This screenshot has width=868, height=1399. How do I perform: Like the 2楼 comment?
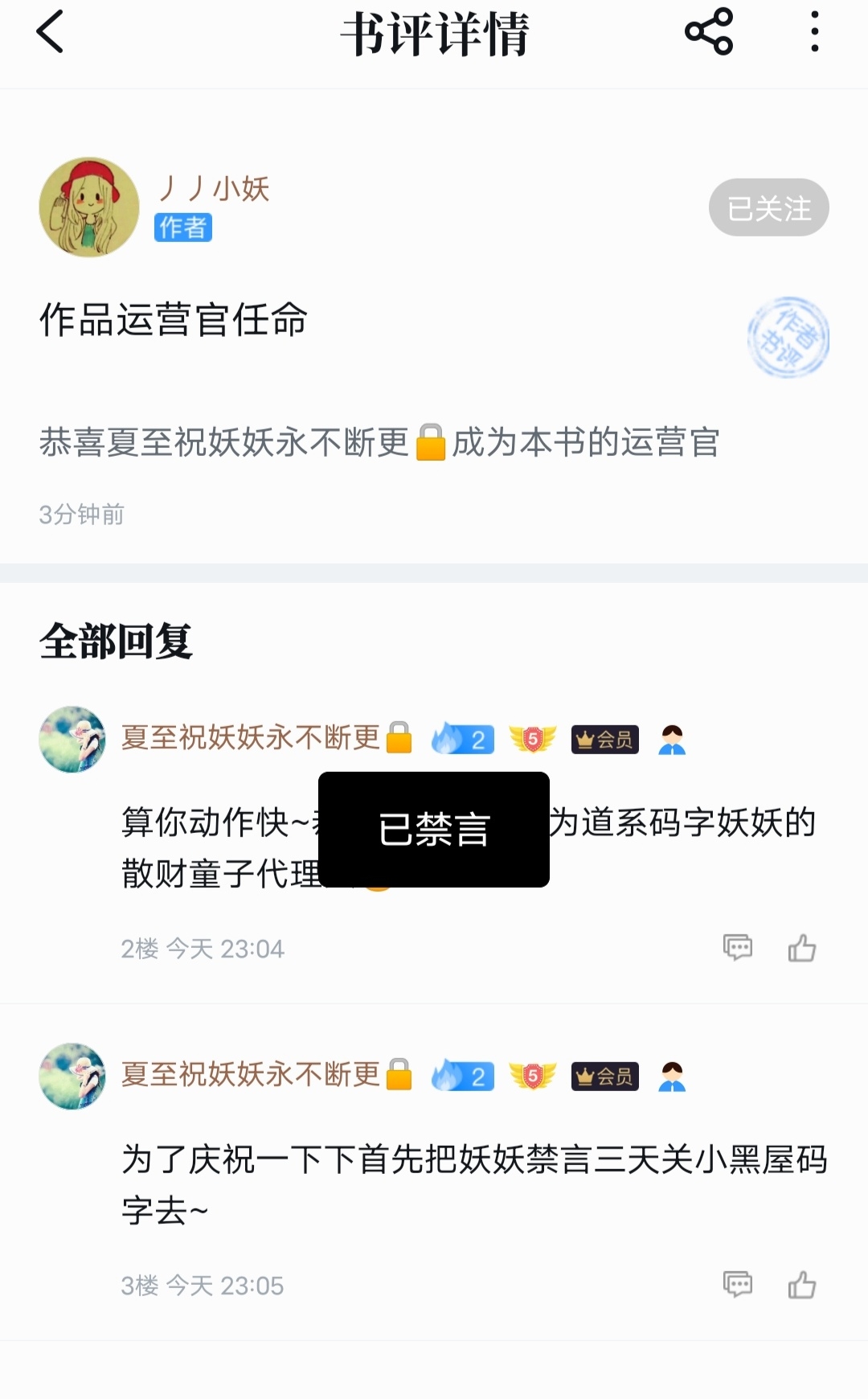(801, 947)
